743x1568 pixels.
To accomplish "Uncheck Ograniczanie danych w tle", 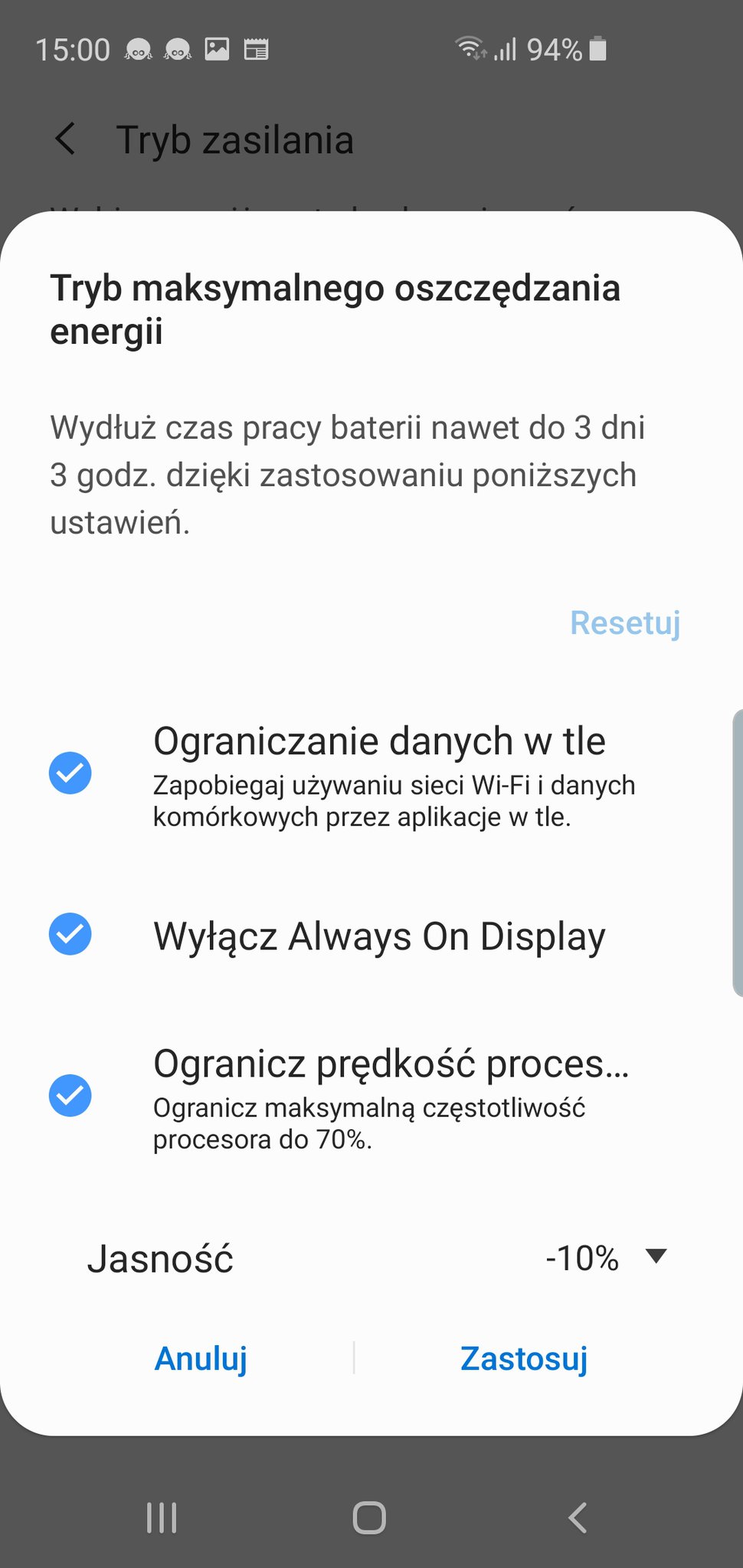I will click(70, 773).
